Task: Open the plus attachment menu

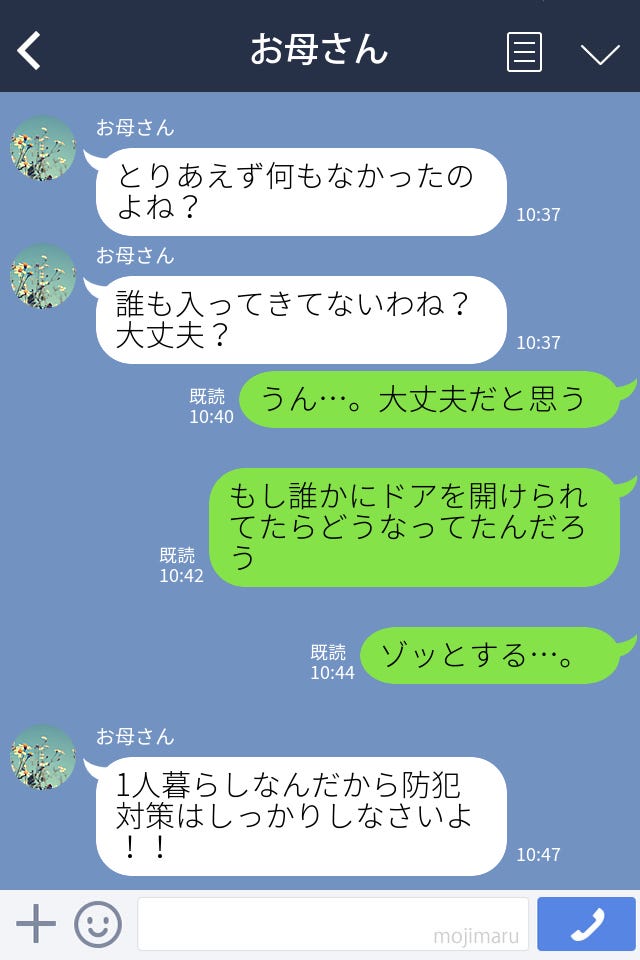Action: click(36, 924)
